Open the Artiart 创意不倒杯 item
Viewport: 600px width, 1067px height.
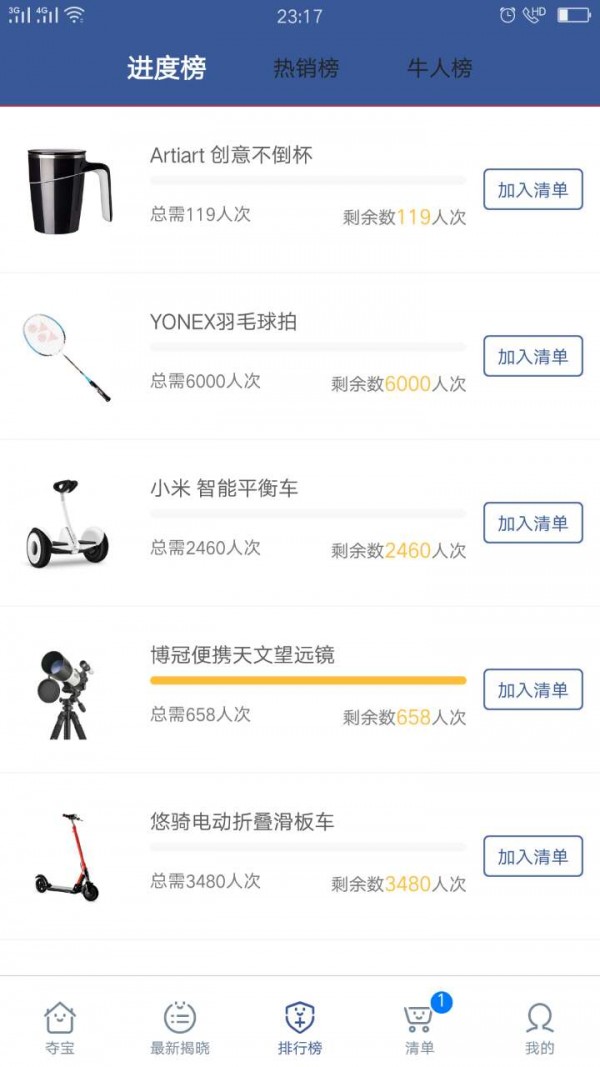pyautogui.click(x=231, y=156)
